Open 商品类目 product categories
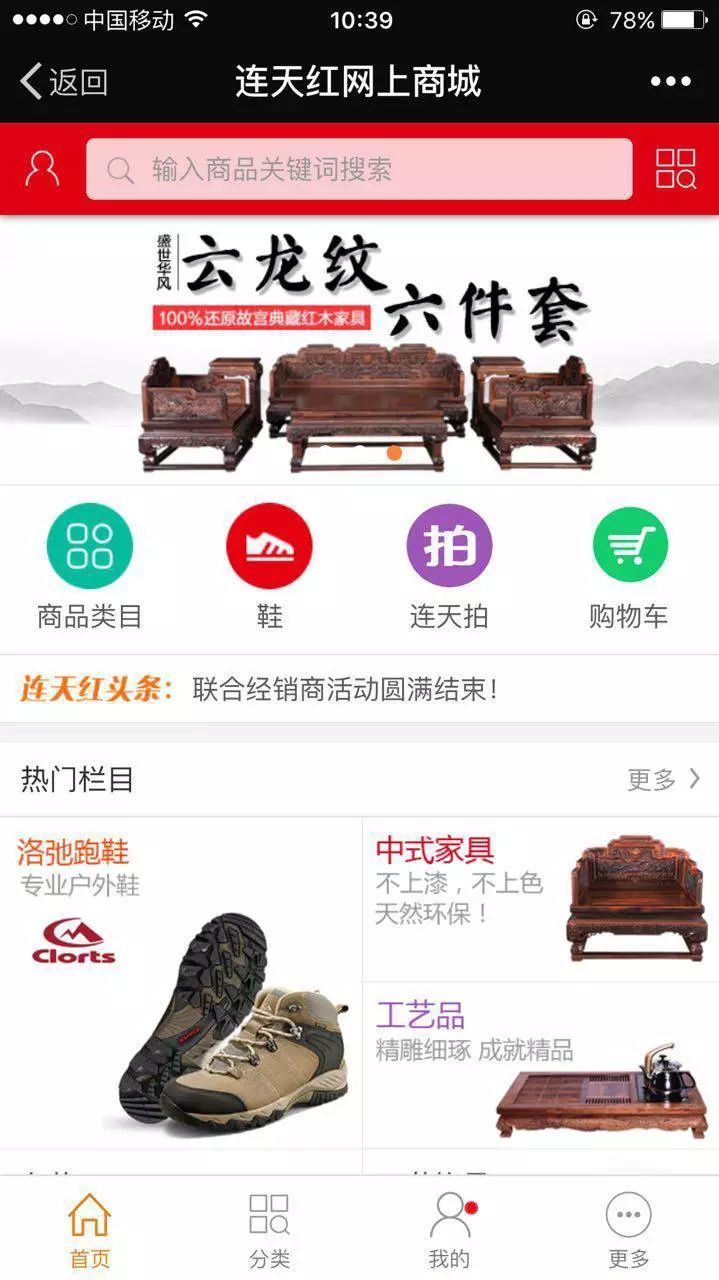719x1280 pixels. (89, 567)
